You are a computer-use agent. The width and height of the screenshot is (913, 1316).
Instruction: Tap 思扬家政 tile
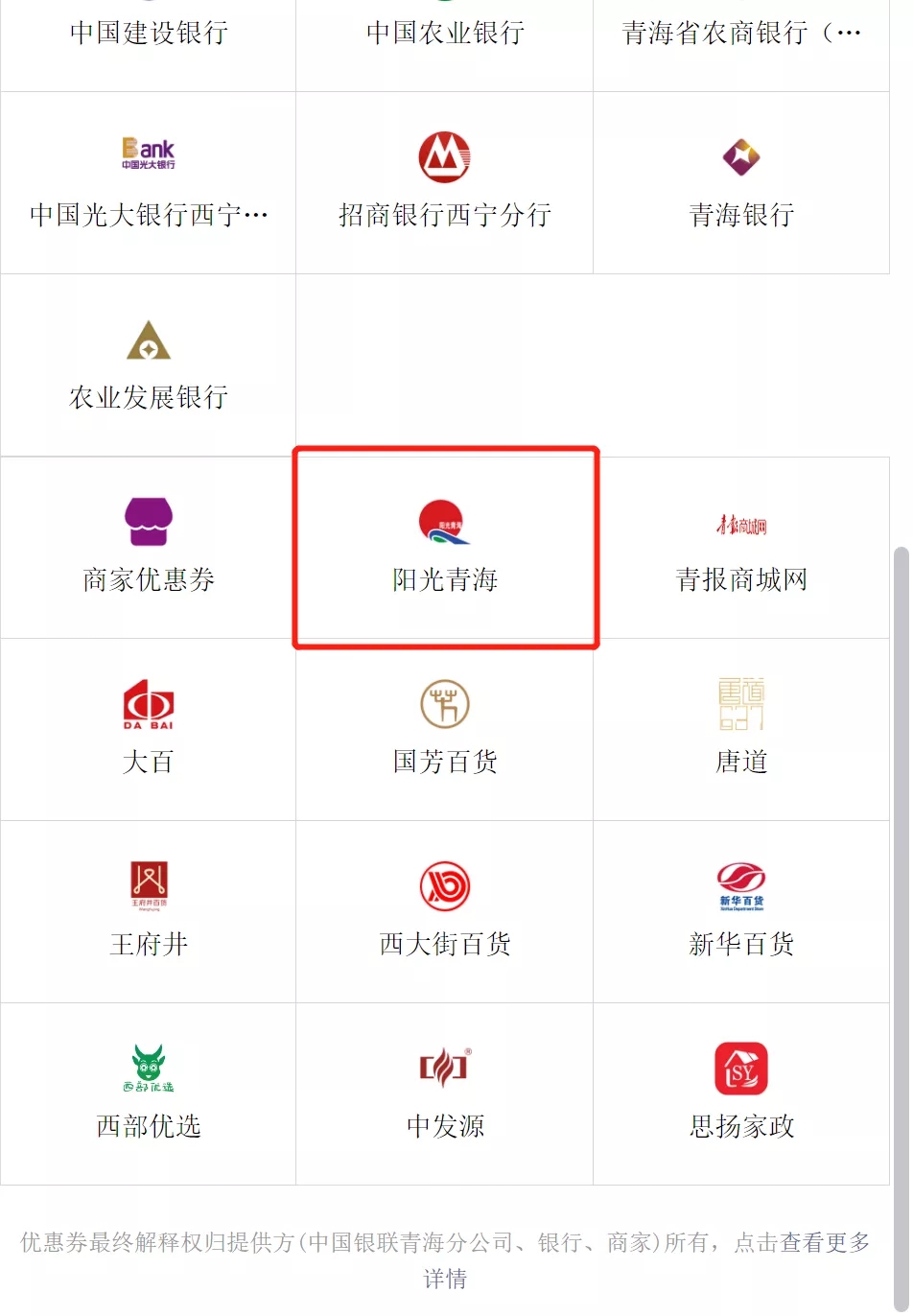[x=741, y=1094]
